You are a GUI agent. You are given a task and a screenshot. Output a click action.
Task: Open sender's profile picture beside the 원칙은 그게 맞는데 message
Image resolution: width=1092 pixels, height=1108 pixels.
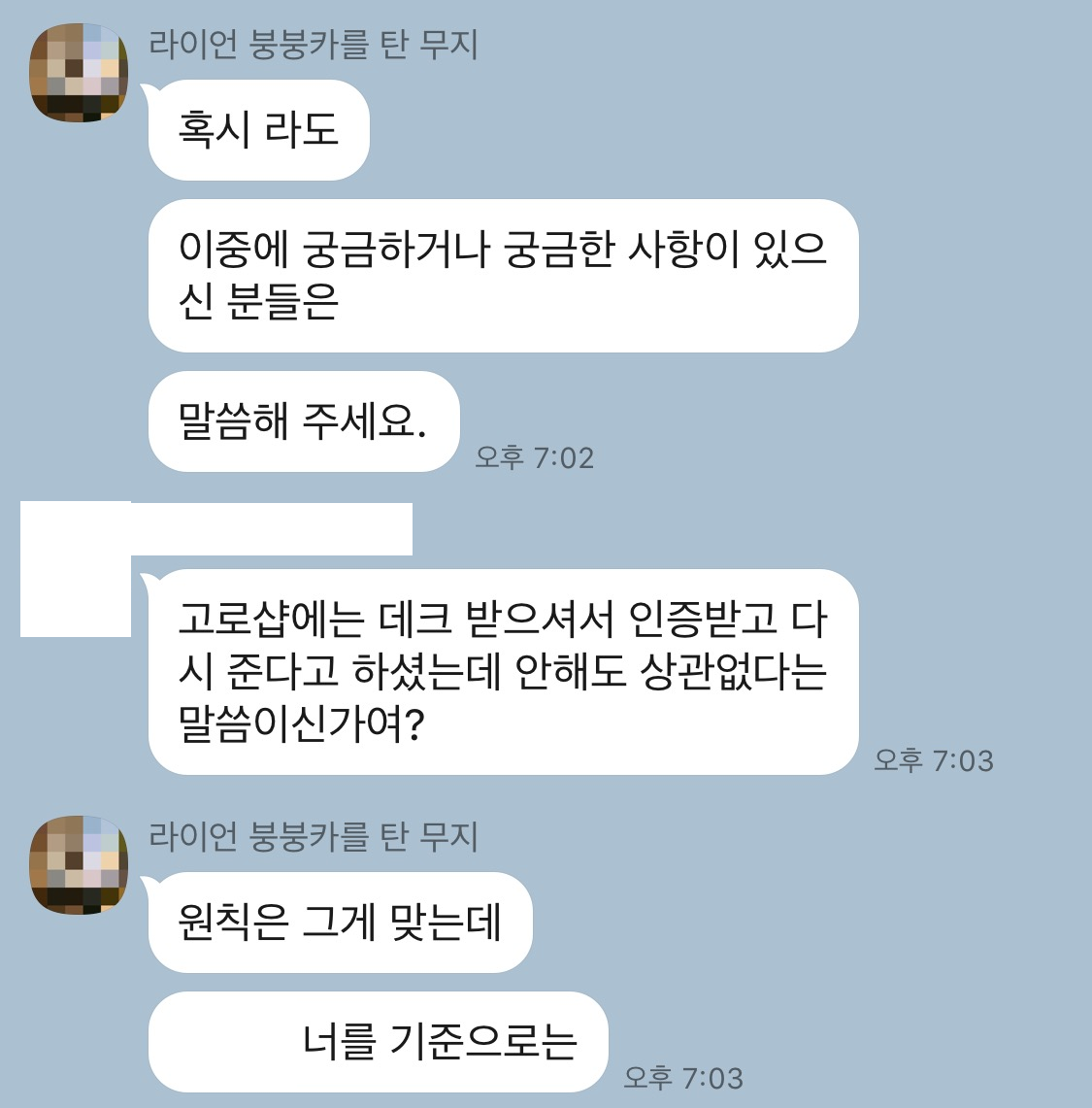[79, 865]
